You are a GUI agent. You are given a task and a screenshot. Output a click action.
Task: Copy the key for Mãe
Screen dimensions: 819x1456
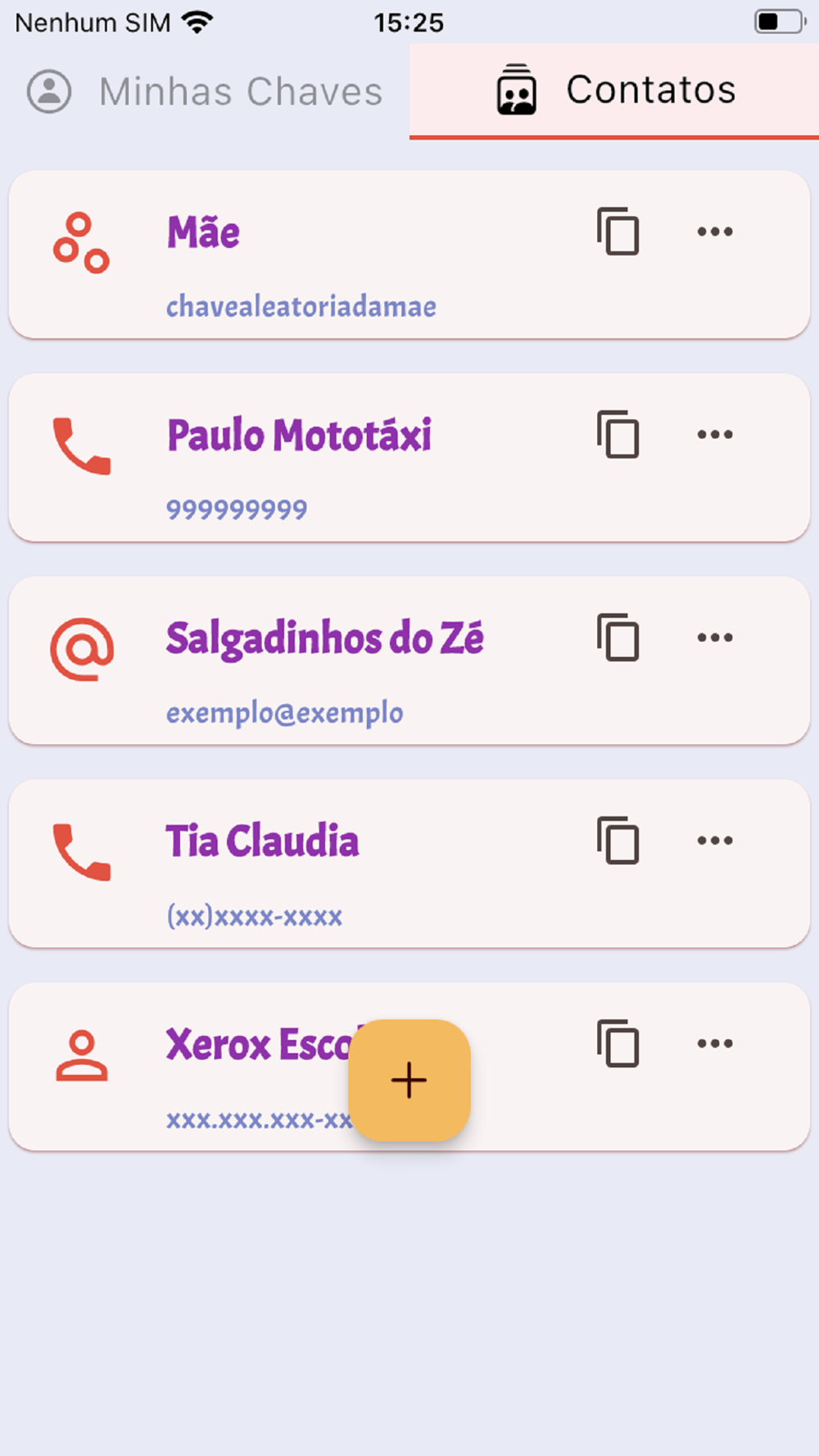[x=618, y=232]
